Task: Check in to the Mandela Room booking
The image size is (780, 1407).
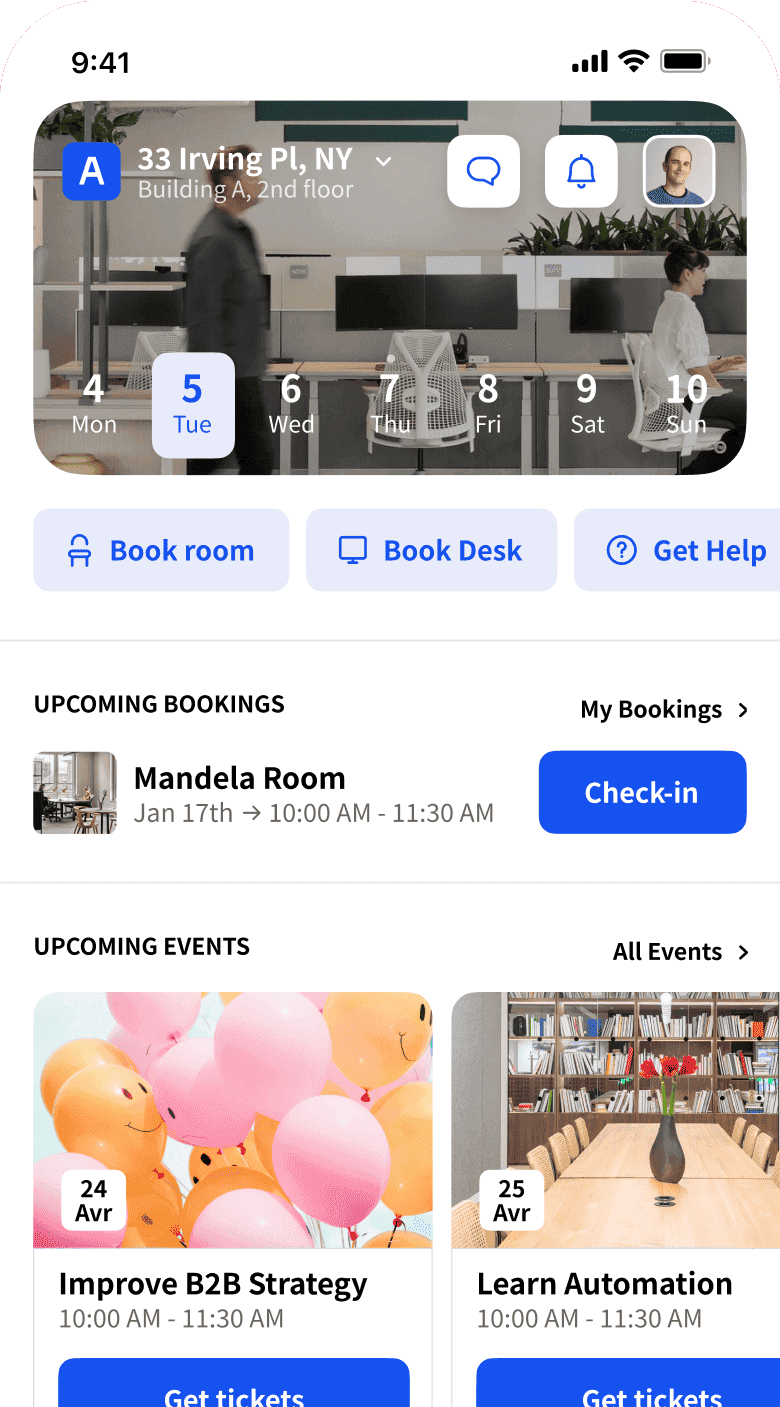Action: (x=642, y=792)
